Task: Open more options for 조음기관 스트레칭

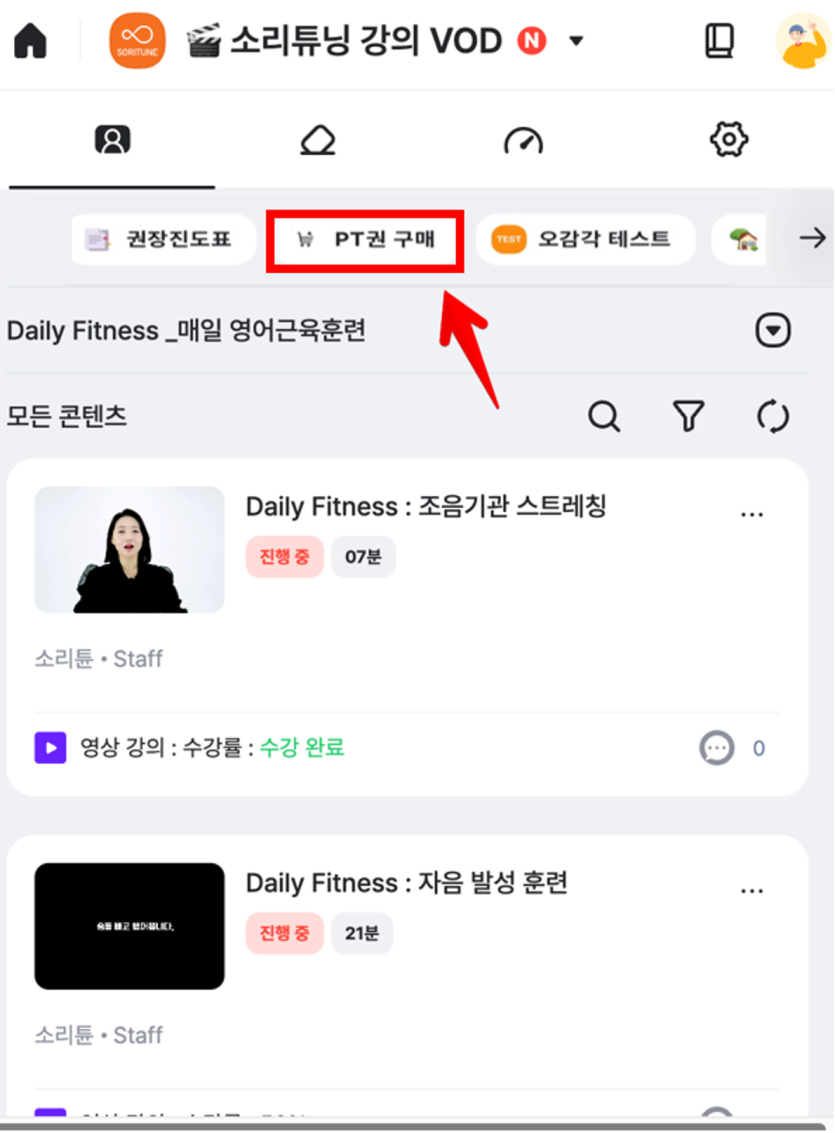Action: coord(752,513)
